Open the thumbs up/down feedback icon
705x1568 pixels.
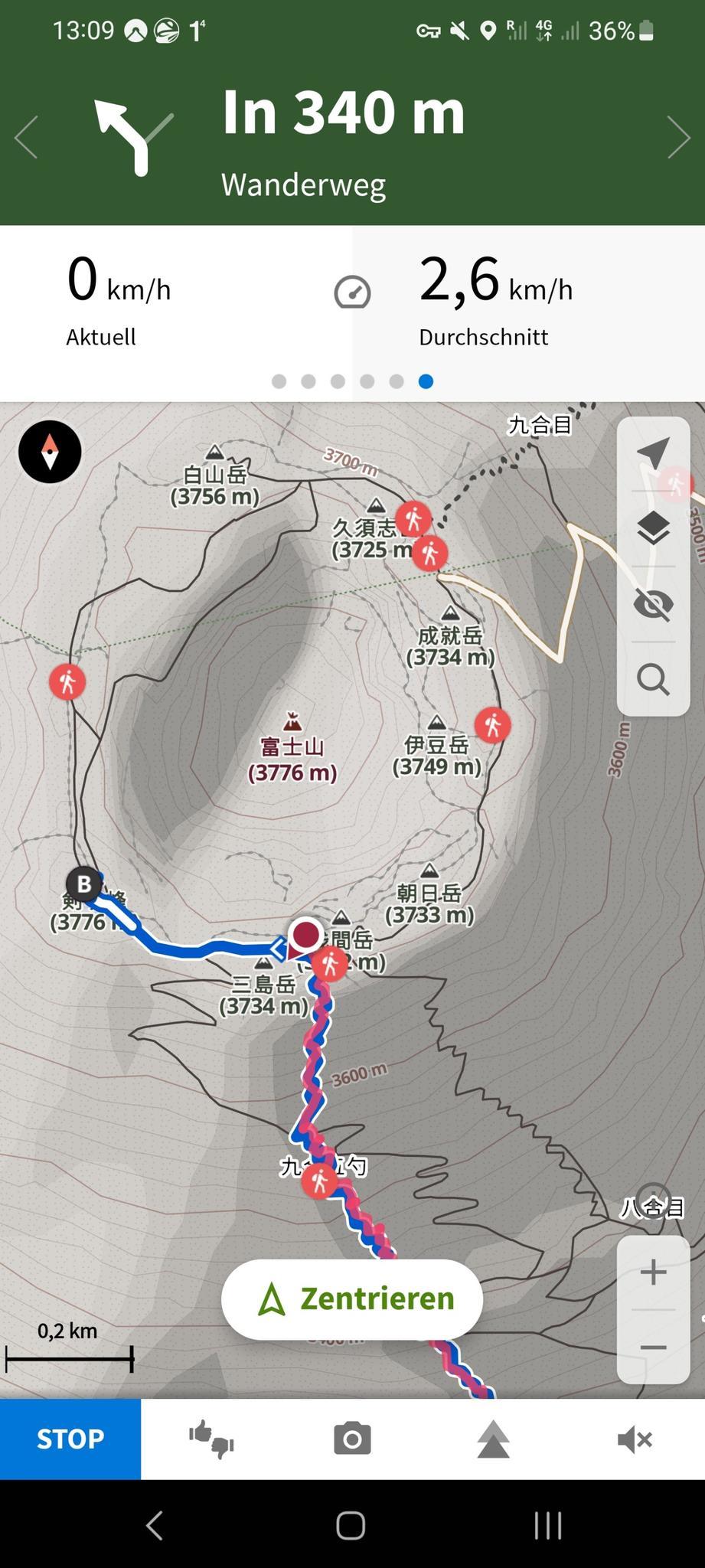[x=211, y=1439]
